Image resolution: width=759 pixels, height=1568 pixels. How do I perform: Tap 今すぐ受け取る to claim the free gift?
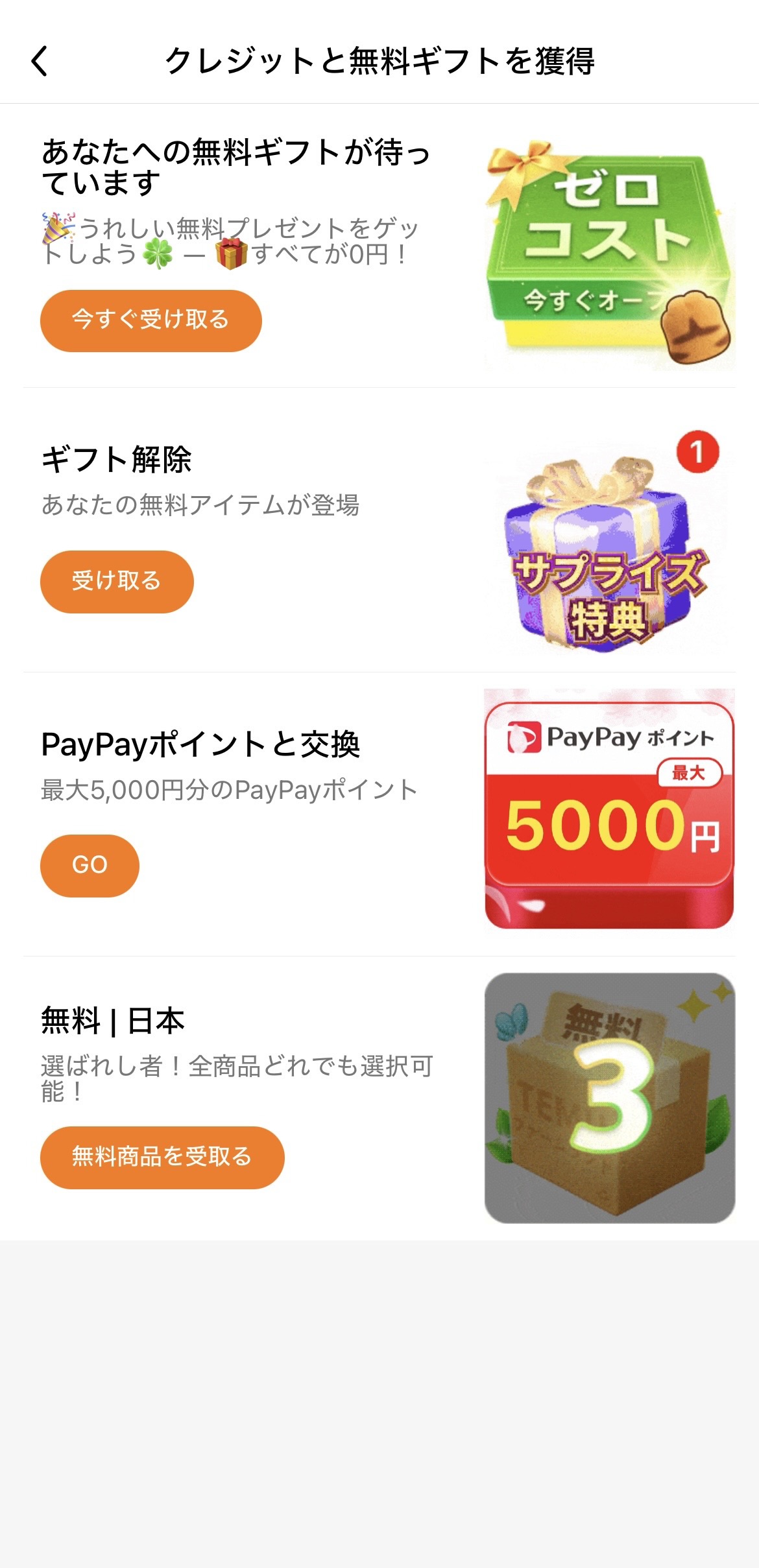pyautogui.click(x=151, y=319)
